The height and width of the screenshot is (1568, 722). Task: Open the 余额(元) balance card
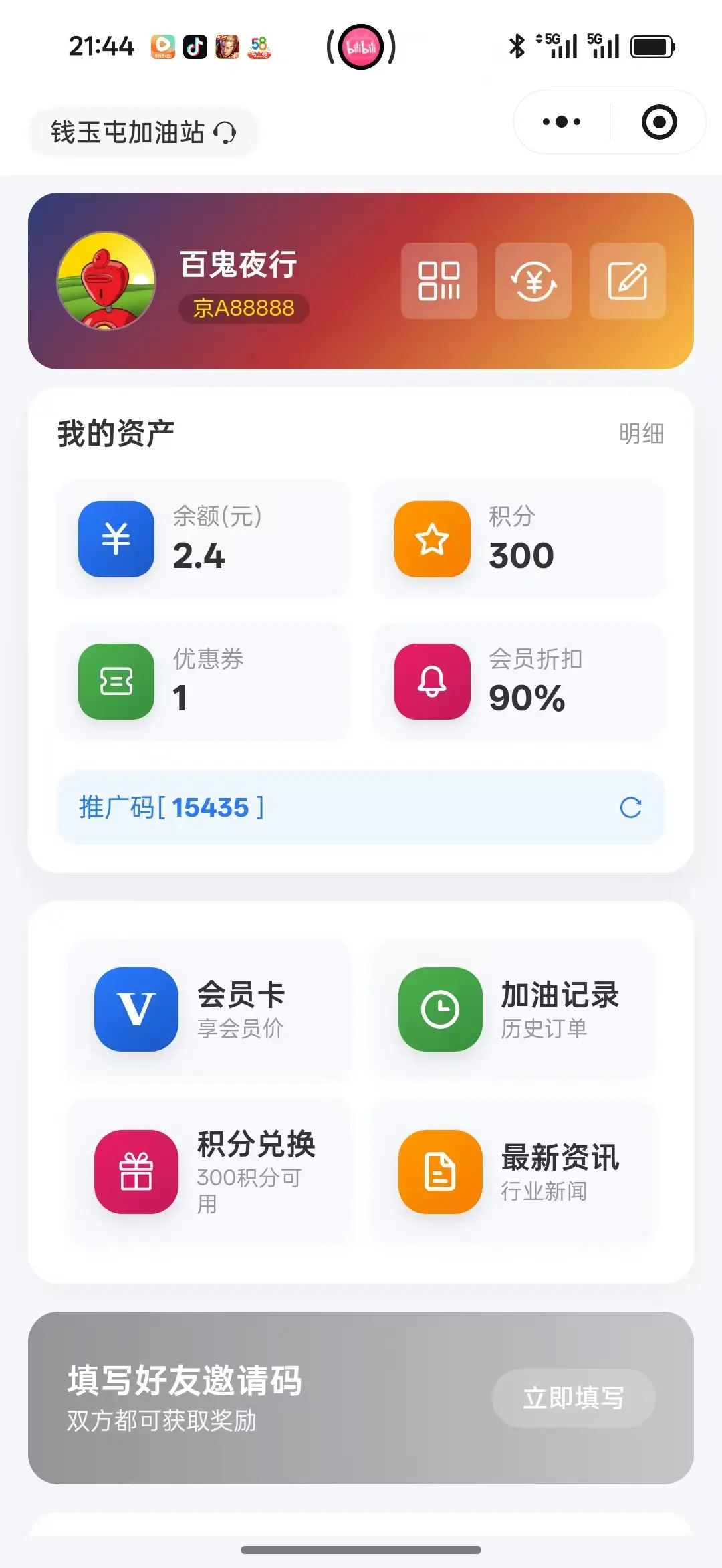click(203, 539)
